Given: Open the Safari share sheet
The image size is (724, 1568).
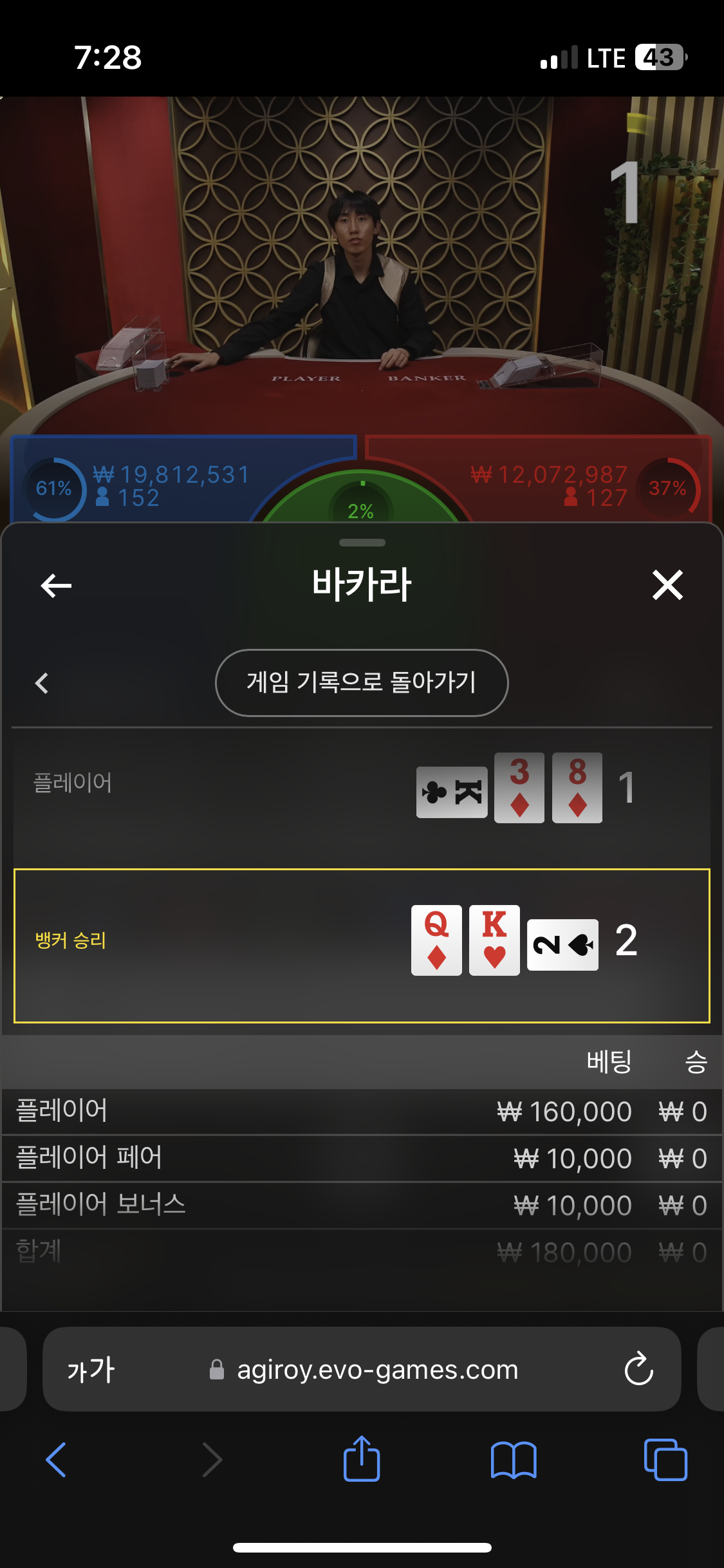Looking at the screenshot, I should (x=362, y=1458).
